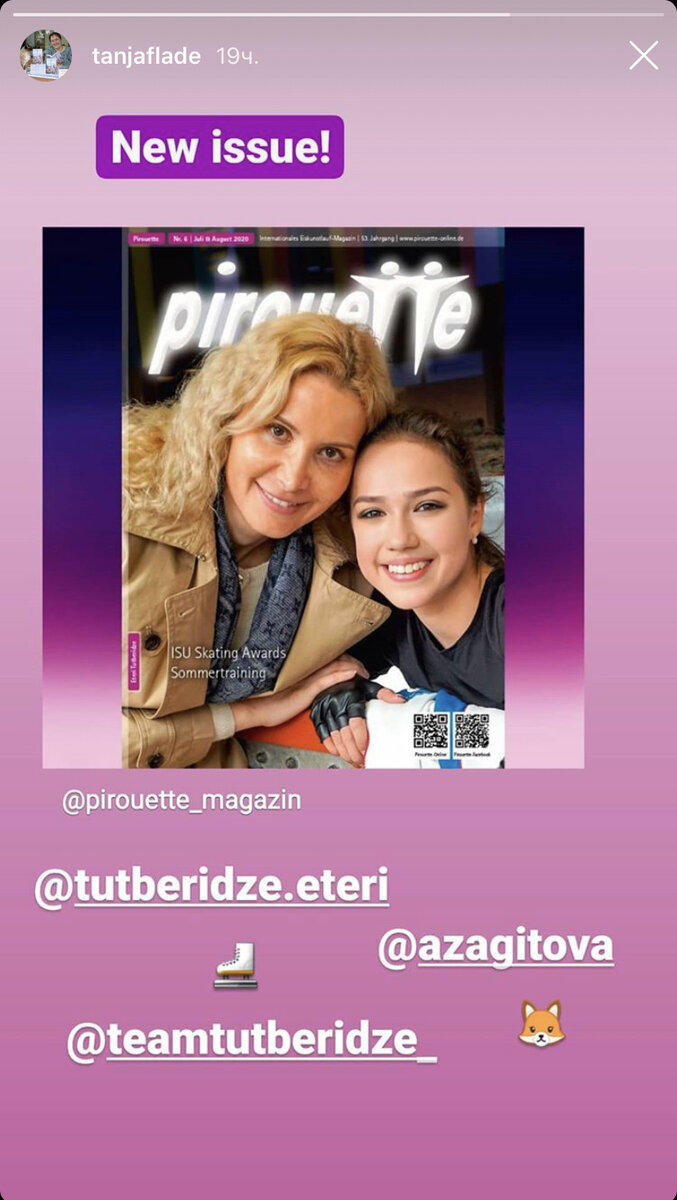Open the @tutberidze.eteri mention
The image size is (677, 1200).
pyautogui.click(x=212, y=886)
